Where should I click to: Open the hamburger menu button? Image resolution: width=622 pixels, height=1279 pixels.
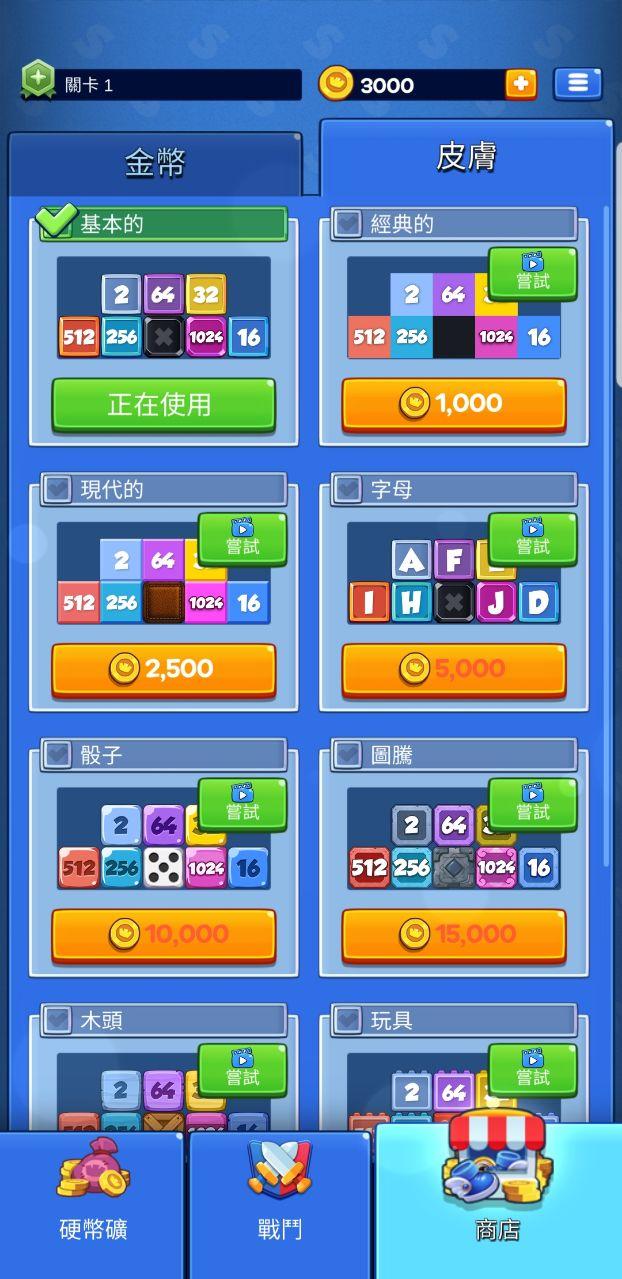578,84
